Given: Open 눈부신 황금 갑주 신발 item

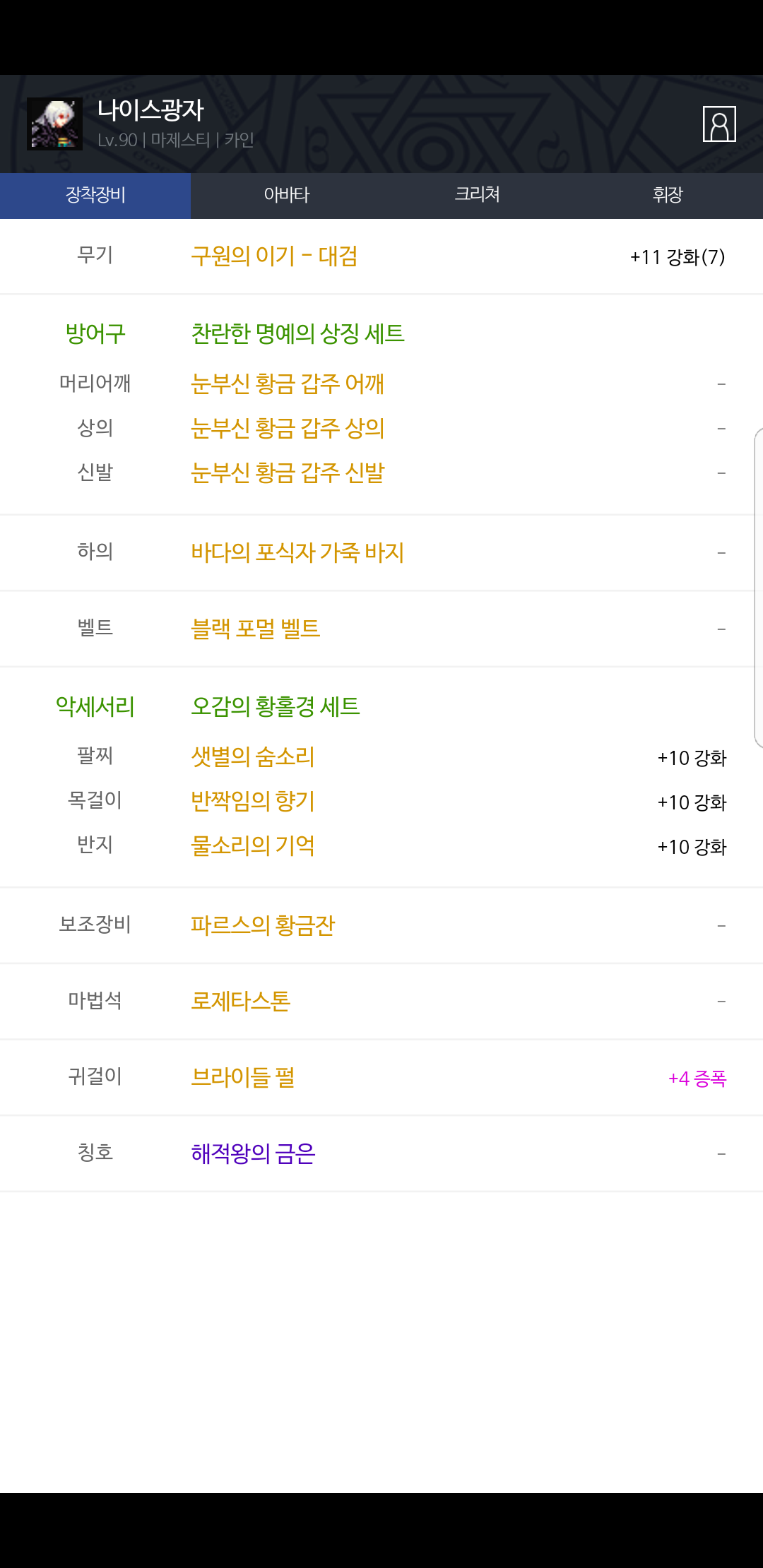Looking at the screenshot, I should 288,473.
